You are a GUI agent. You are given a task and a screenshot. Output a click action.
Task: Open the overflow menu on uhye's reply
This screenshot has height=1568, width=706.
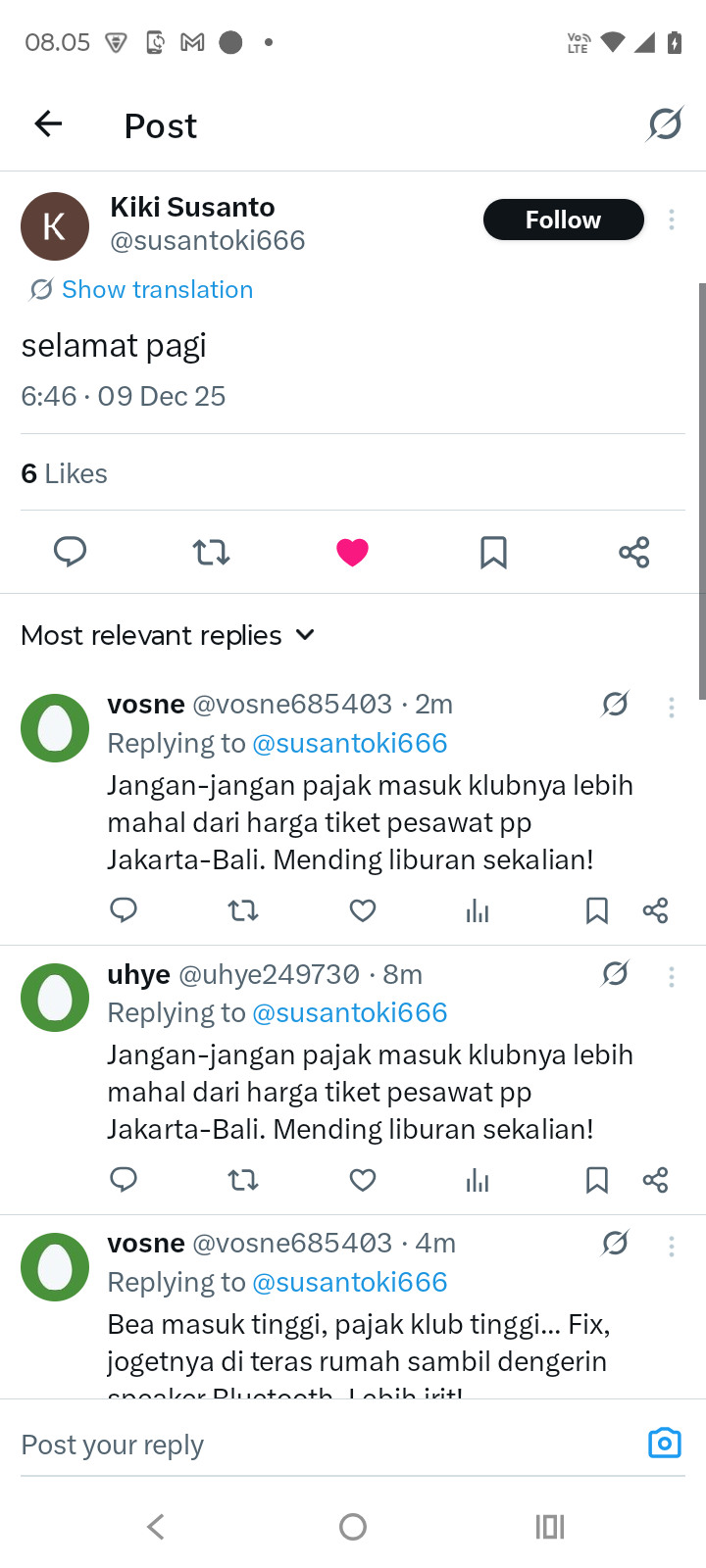coord(672,976)
